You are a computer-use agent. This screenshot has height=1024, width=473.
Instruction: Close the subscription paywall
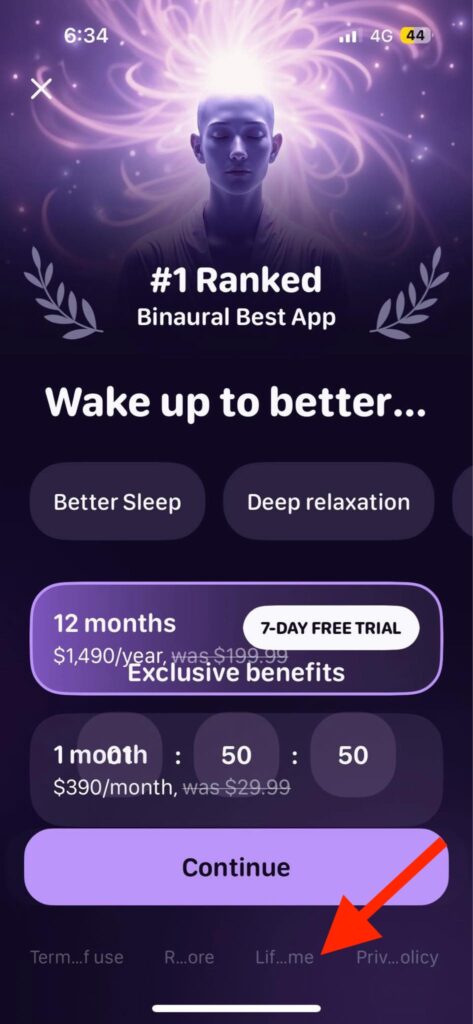click(41, 88)
